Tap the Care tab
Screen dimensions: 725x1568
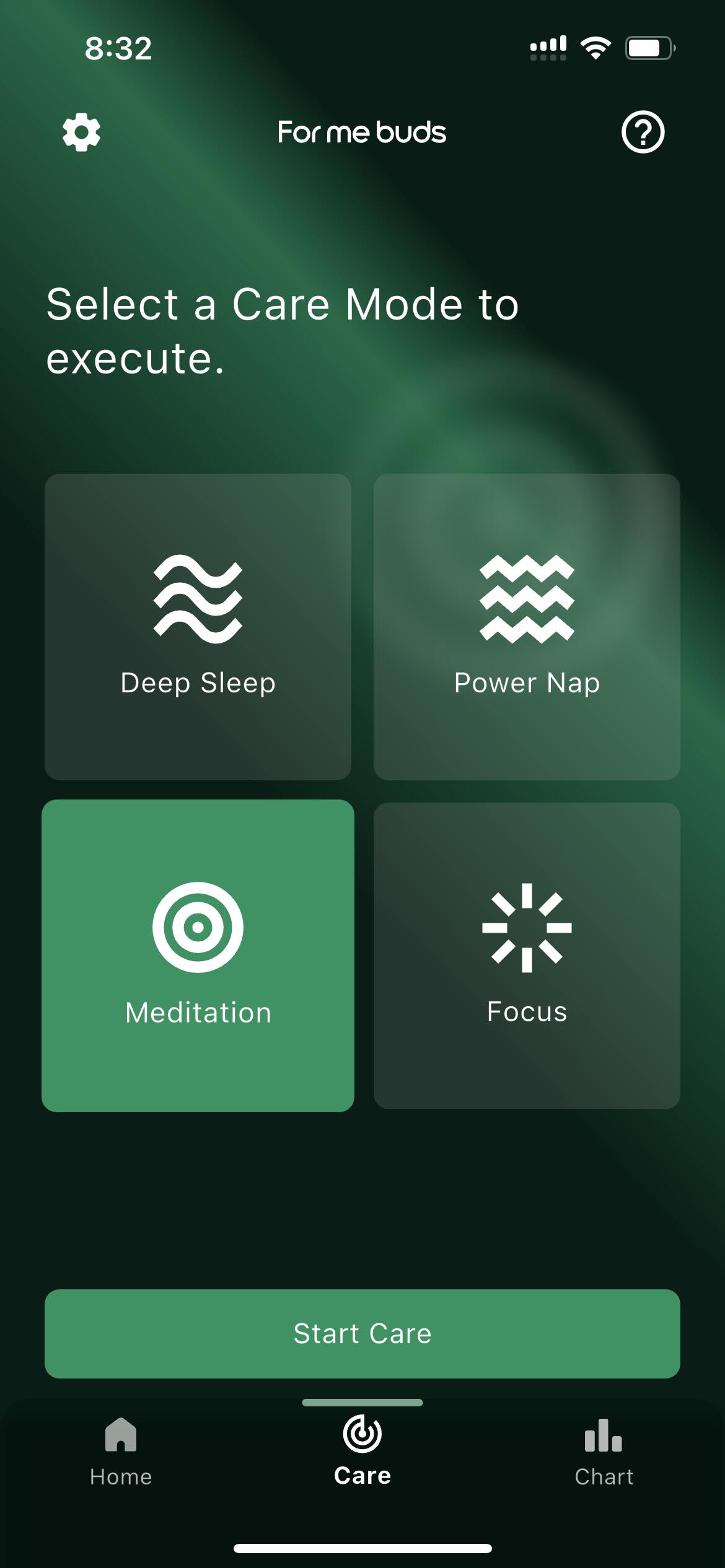pyautogui.click(x=362, y=1451)
